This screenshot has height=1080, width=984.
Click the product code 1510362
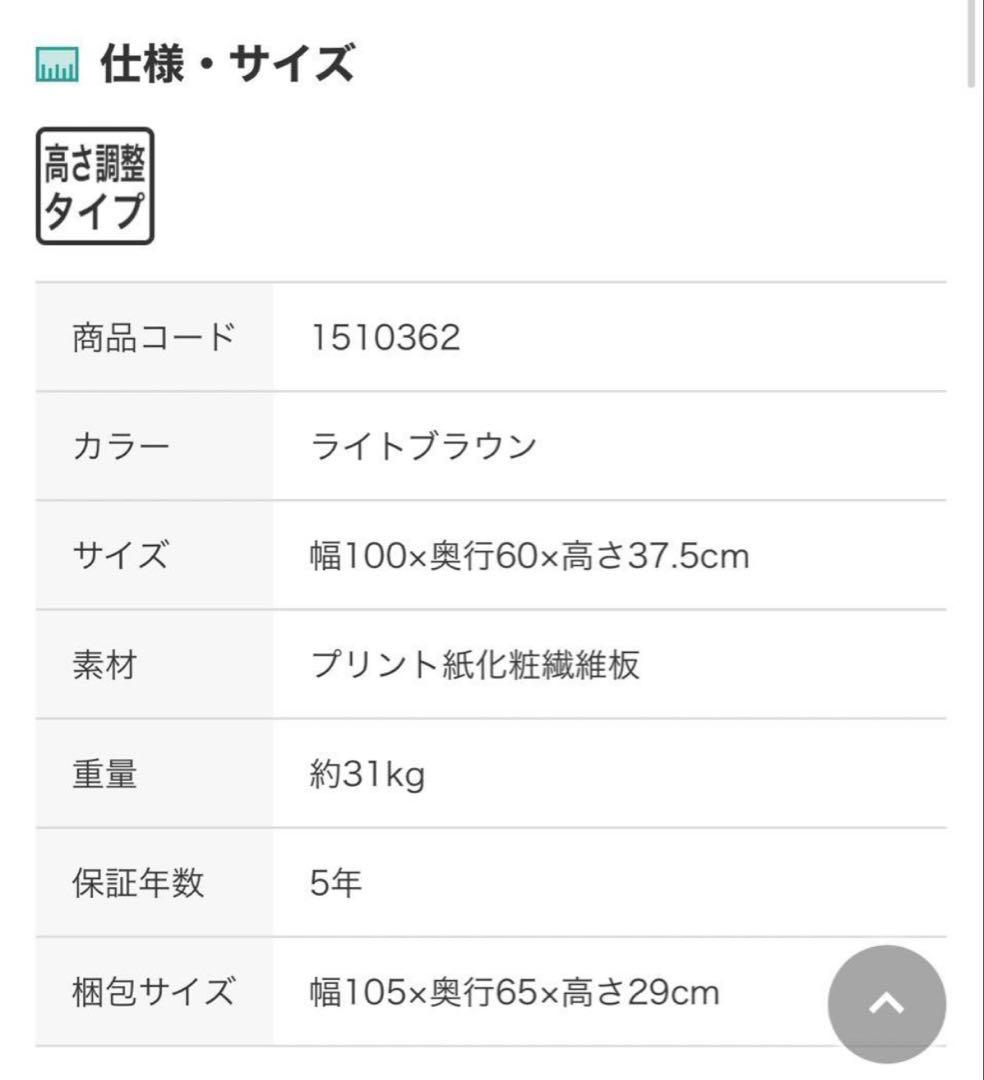click(x=386, y=337)
